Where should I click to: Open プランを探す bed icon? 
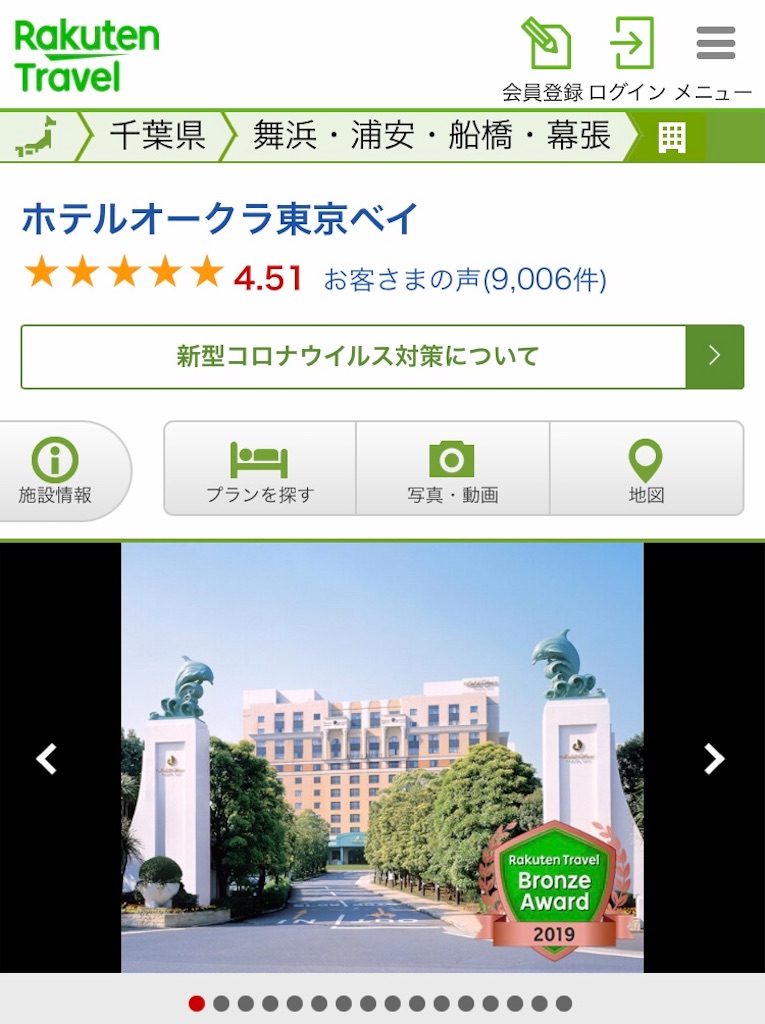pos(259,460)
